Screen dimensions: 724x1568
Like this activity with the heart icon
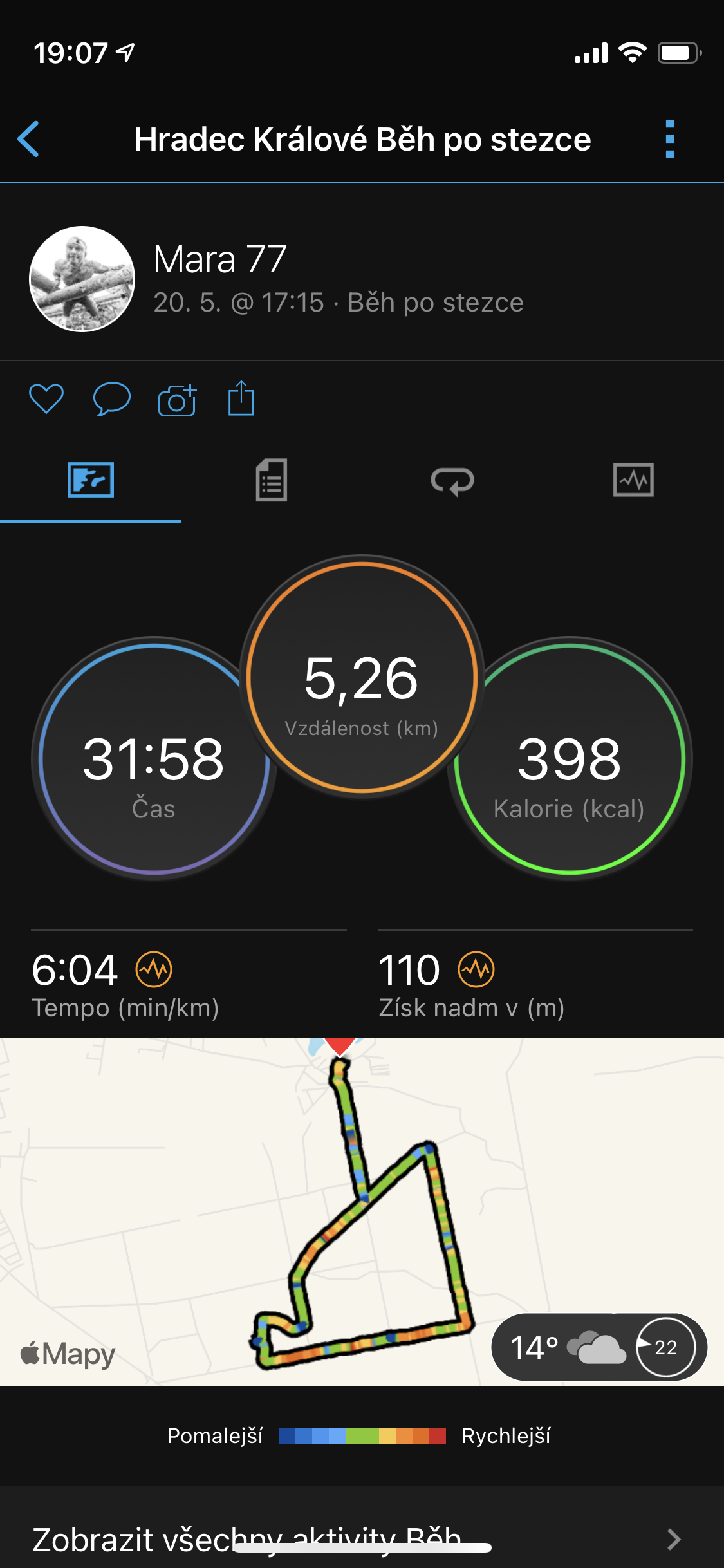point(46,399)
